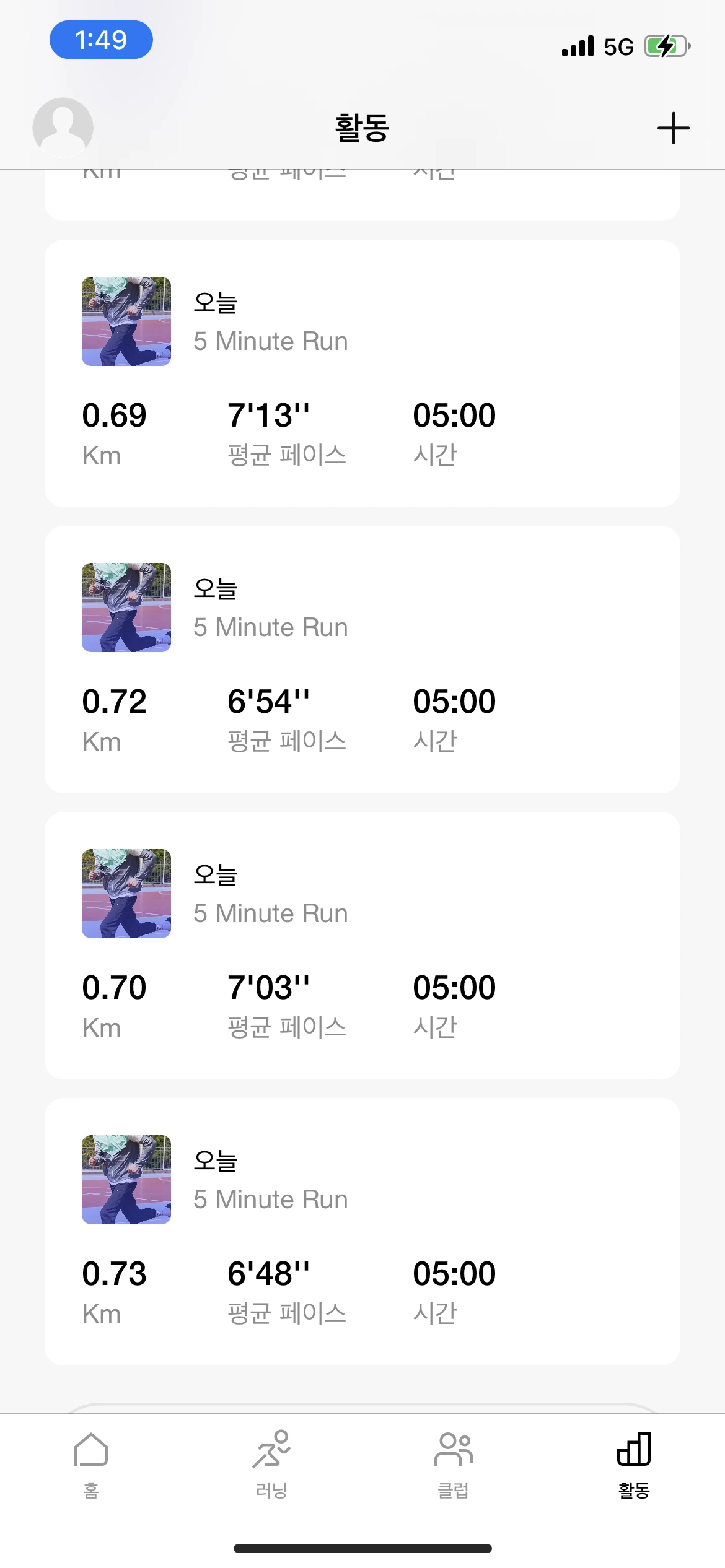725x1568 pixels.
Task: Open the profile avatar
Action: click(x=63, y=128)
